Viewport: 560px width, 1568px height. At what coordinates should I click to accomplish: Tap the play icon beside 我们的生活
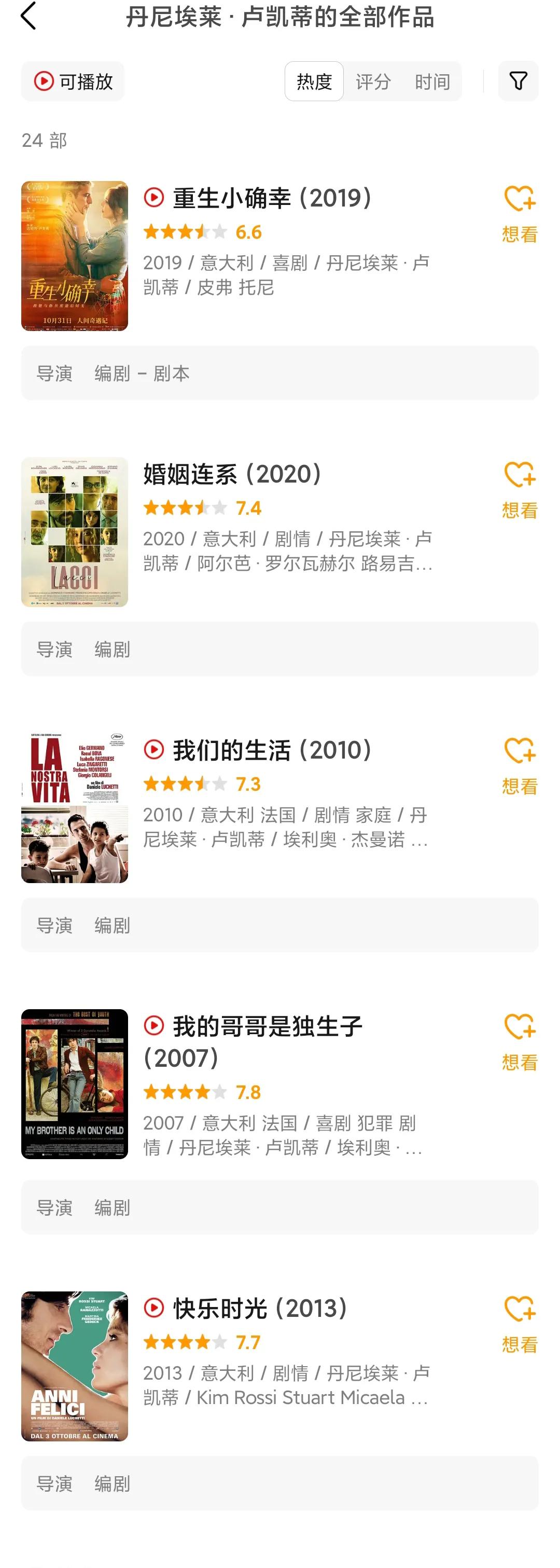click(156, 750)
